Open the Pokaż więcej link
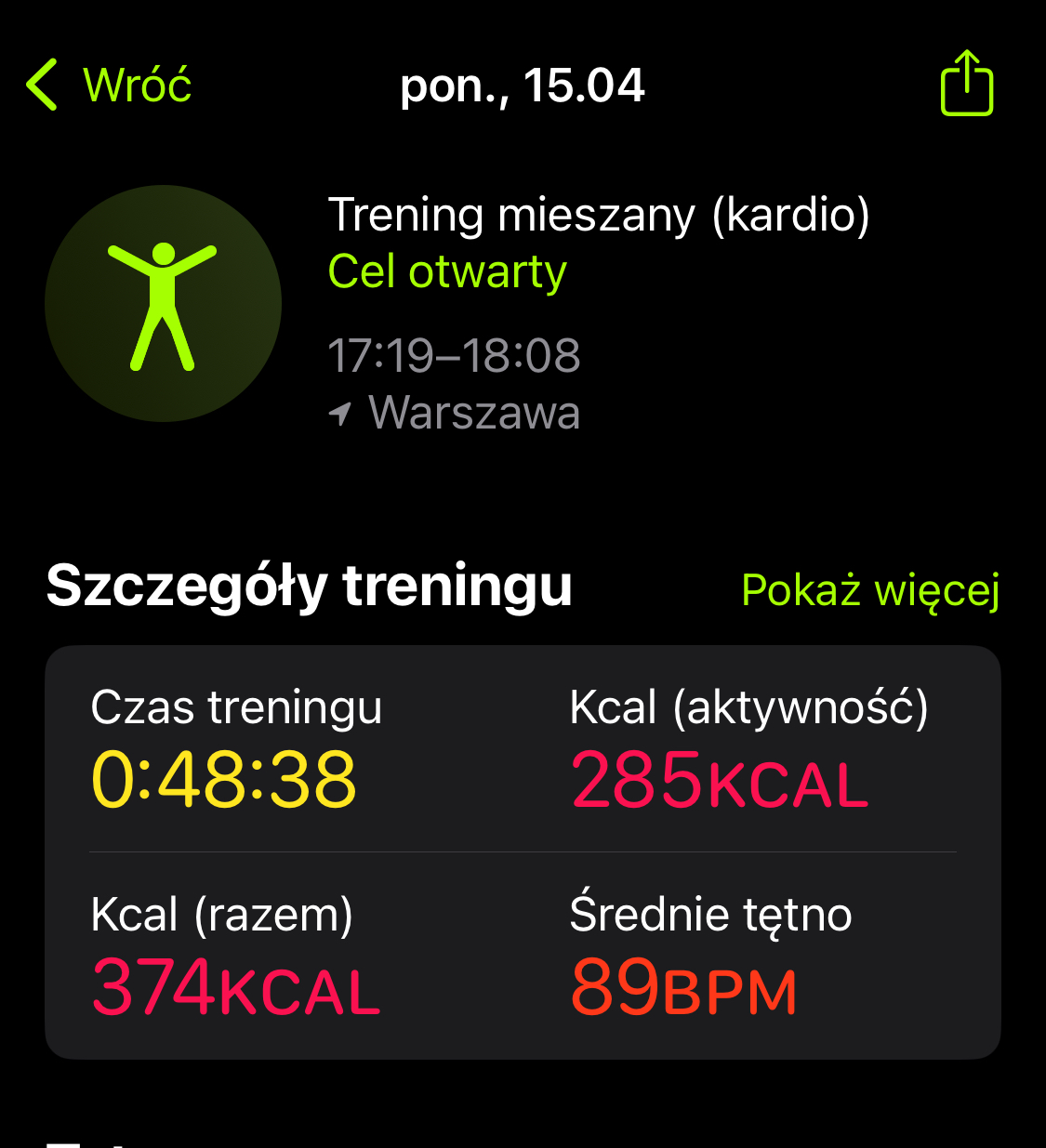 870,590
